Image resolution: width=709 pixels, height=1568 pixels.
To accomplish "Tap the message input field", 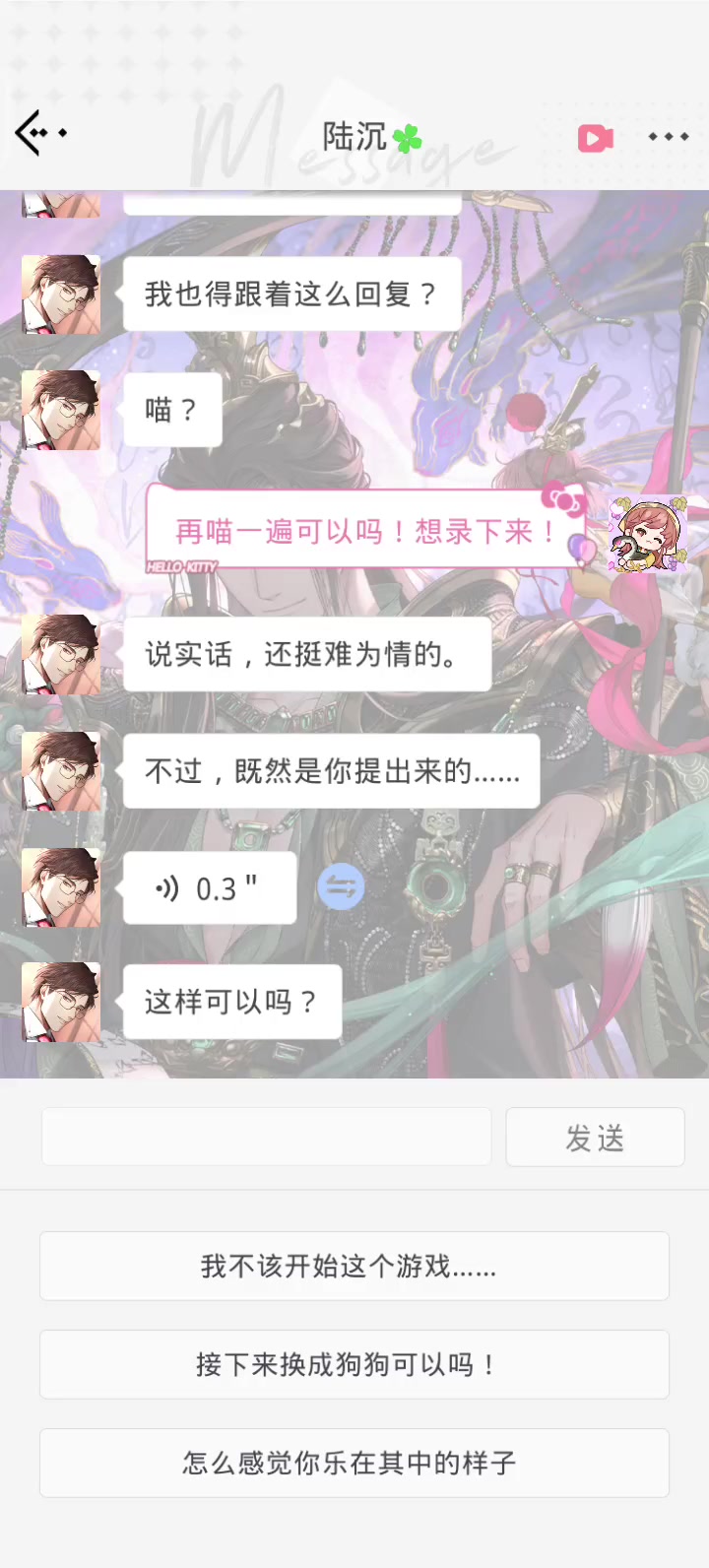I will (x=266, y=1137).
